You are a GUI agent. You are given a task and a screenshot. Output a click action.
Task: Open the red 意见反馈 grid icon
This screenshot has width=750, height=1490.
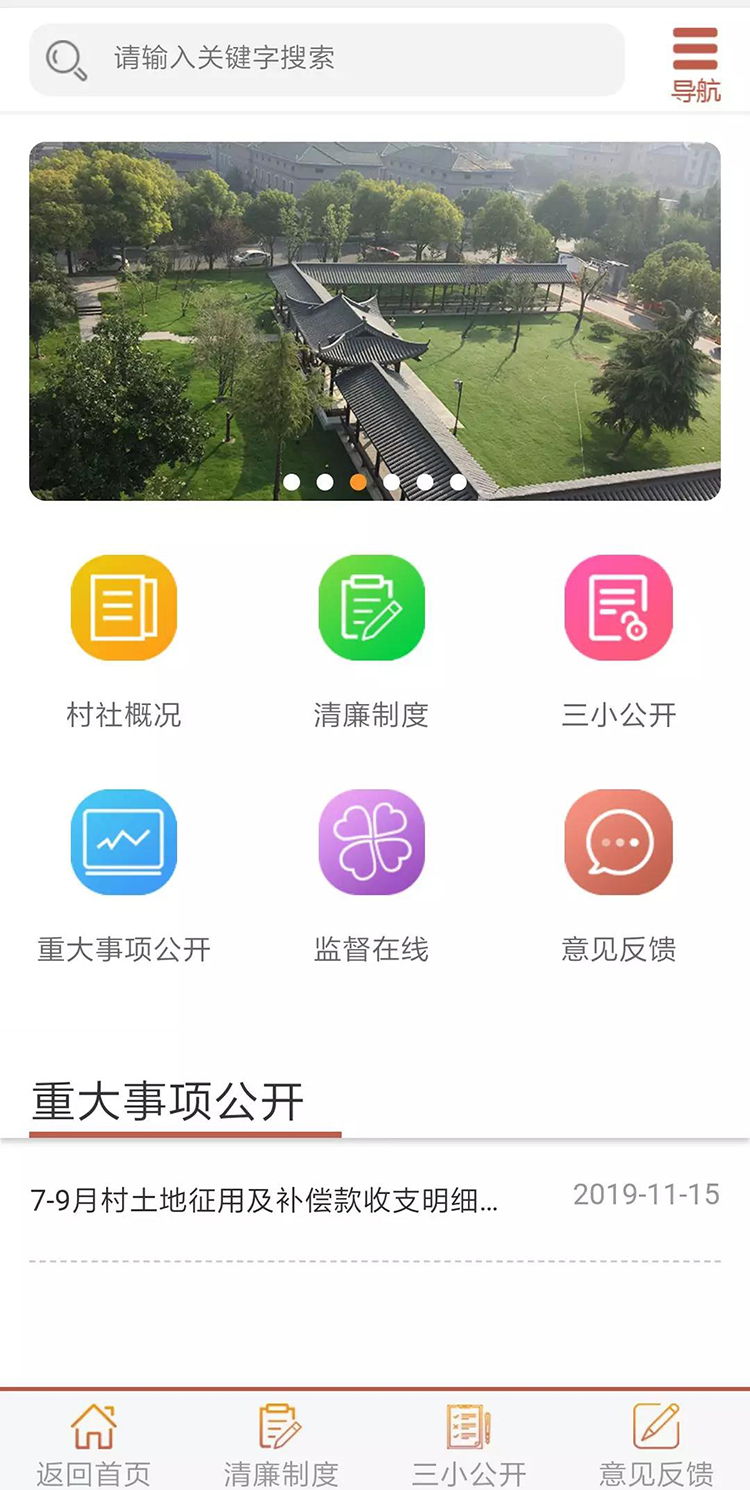(618, 842)
